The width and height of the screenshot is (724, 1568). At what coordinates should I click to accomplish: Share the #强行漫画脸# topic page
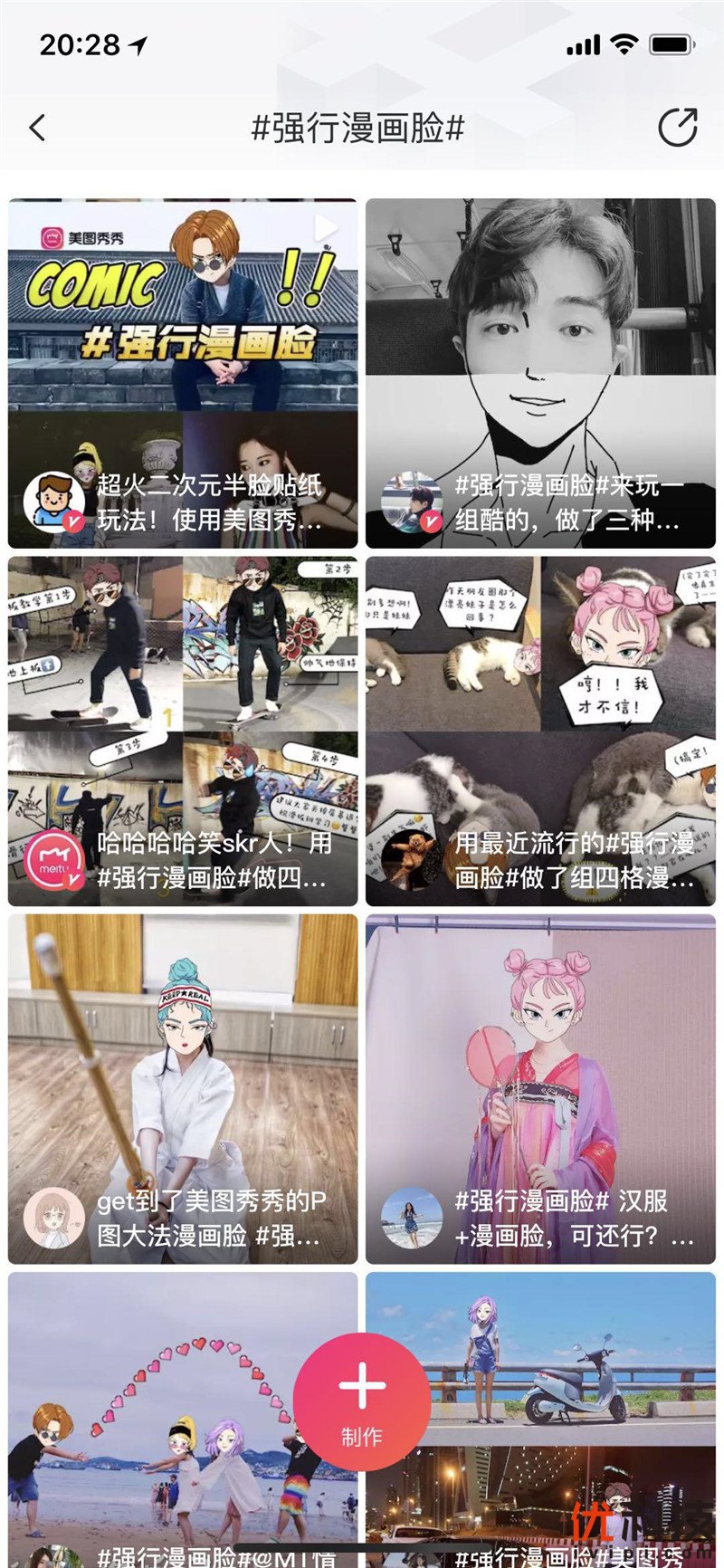[x=677, y=128]
